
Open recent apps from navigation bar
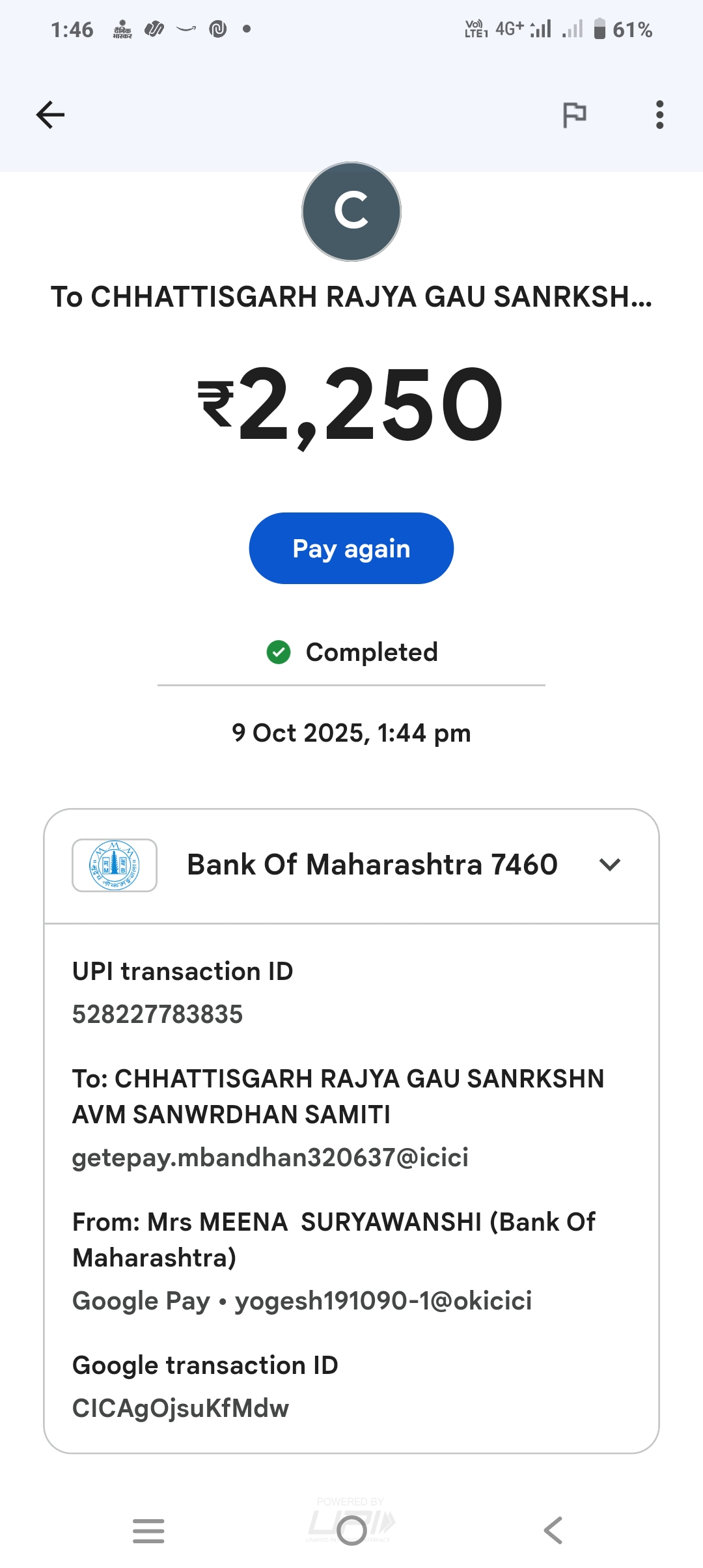(148, 1530)
